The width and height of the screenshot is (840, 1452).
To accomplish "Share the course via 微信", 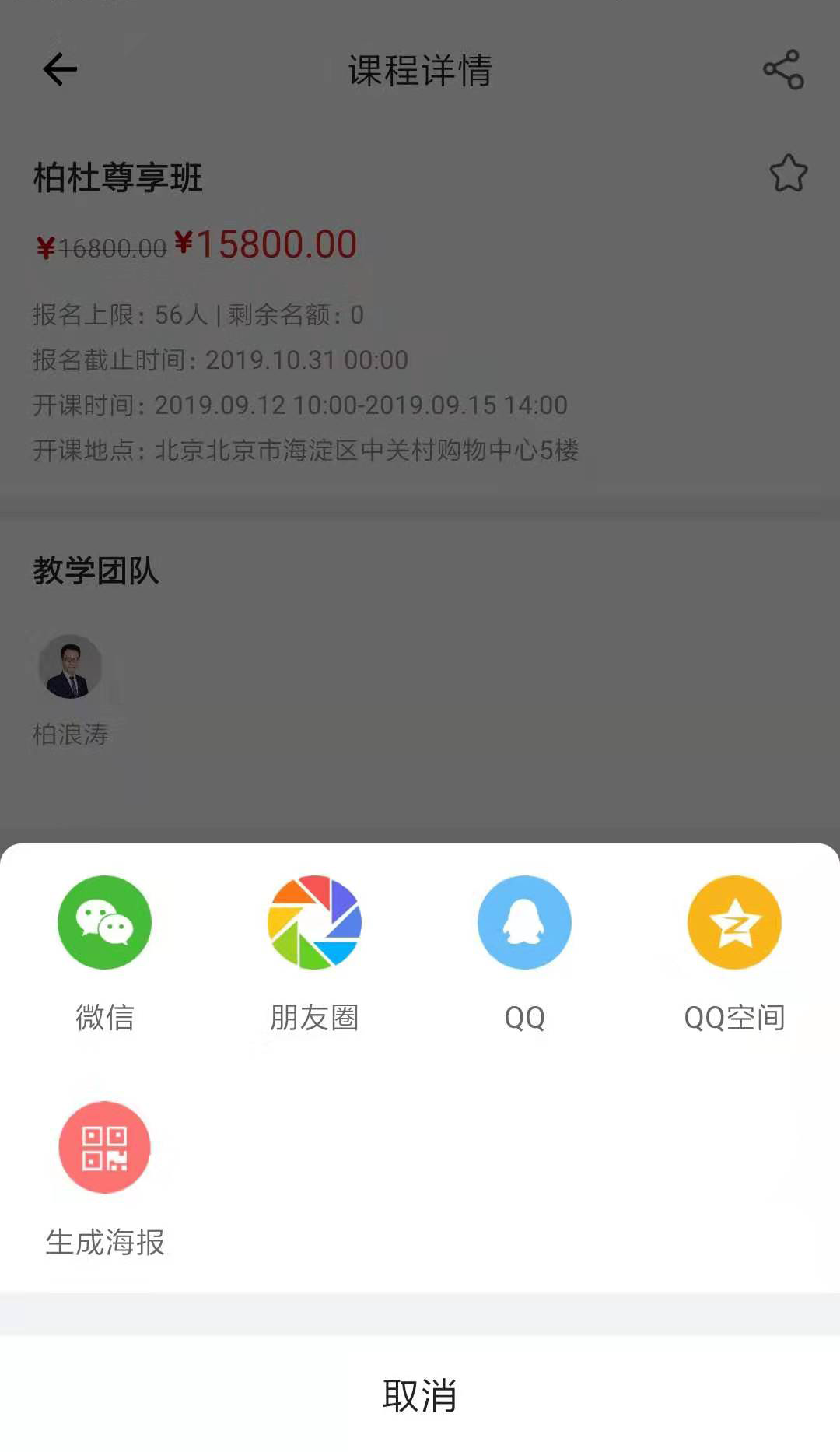I will pos(104,923).
